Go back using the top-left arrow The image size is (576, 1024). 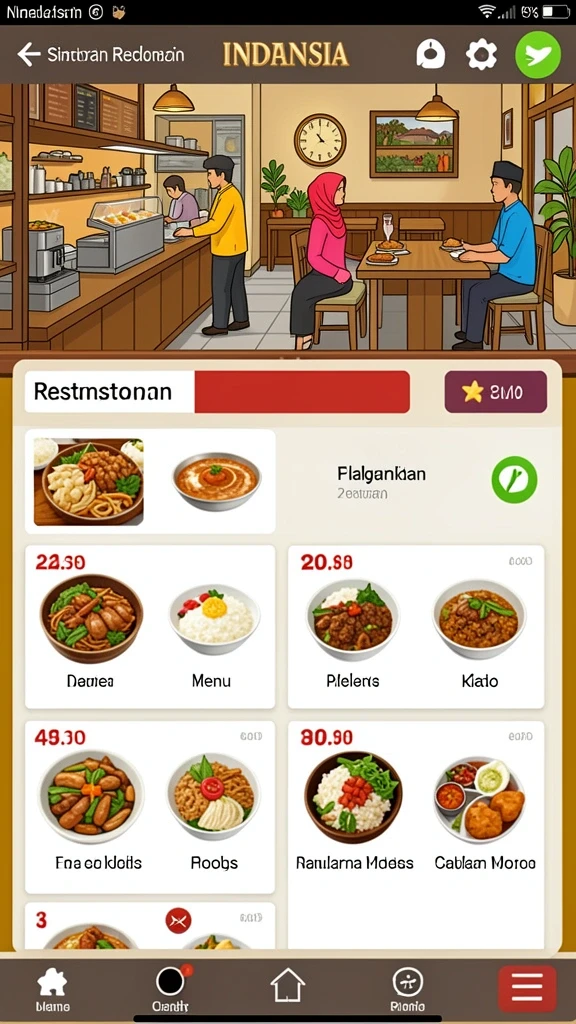click(x=29, y=54)
